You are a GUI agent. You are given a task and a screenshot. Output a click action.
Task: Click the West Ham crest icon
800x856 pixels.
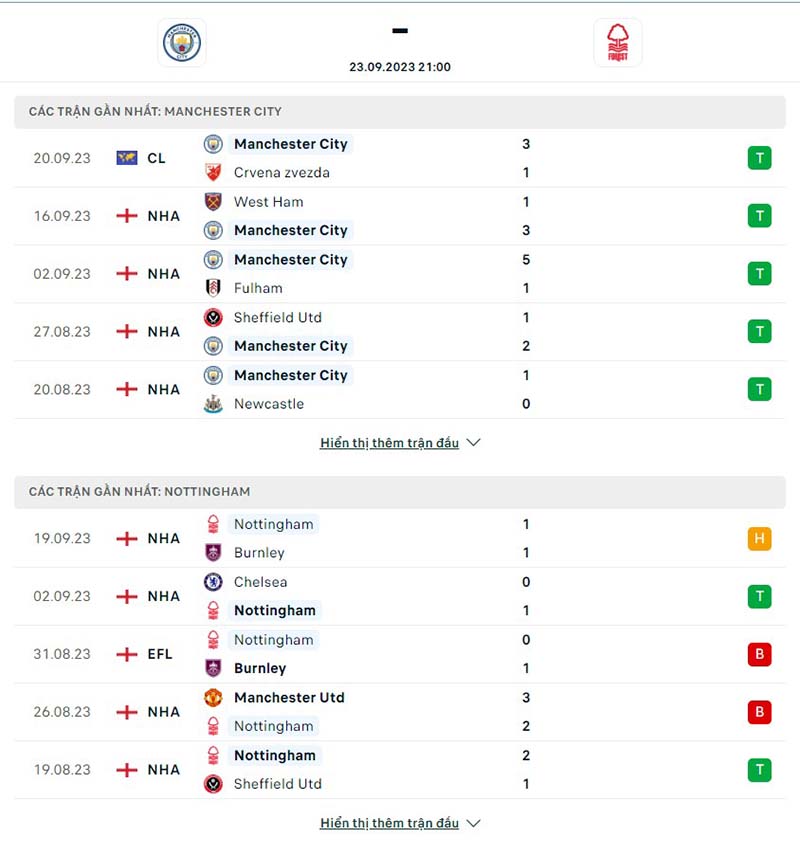213,201
